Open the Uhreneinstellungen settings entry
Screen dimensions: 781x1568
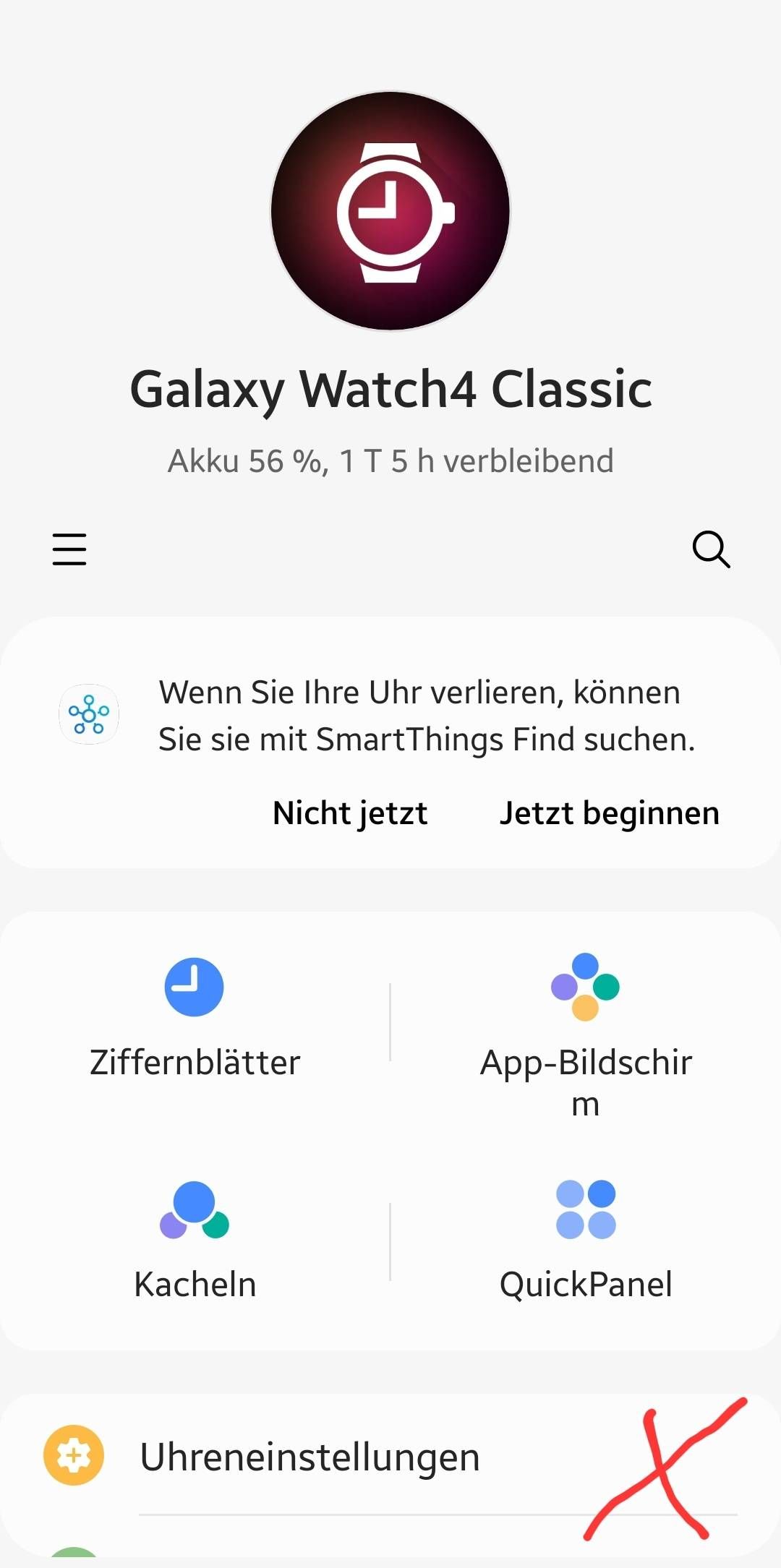pos(310,1455)
